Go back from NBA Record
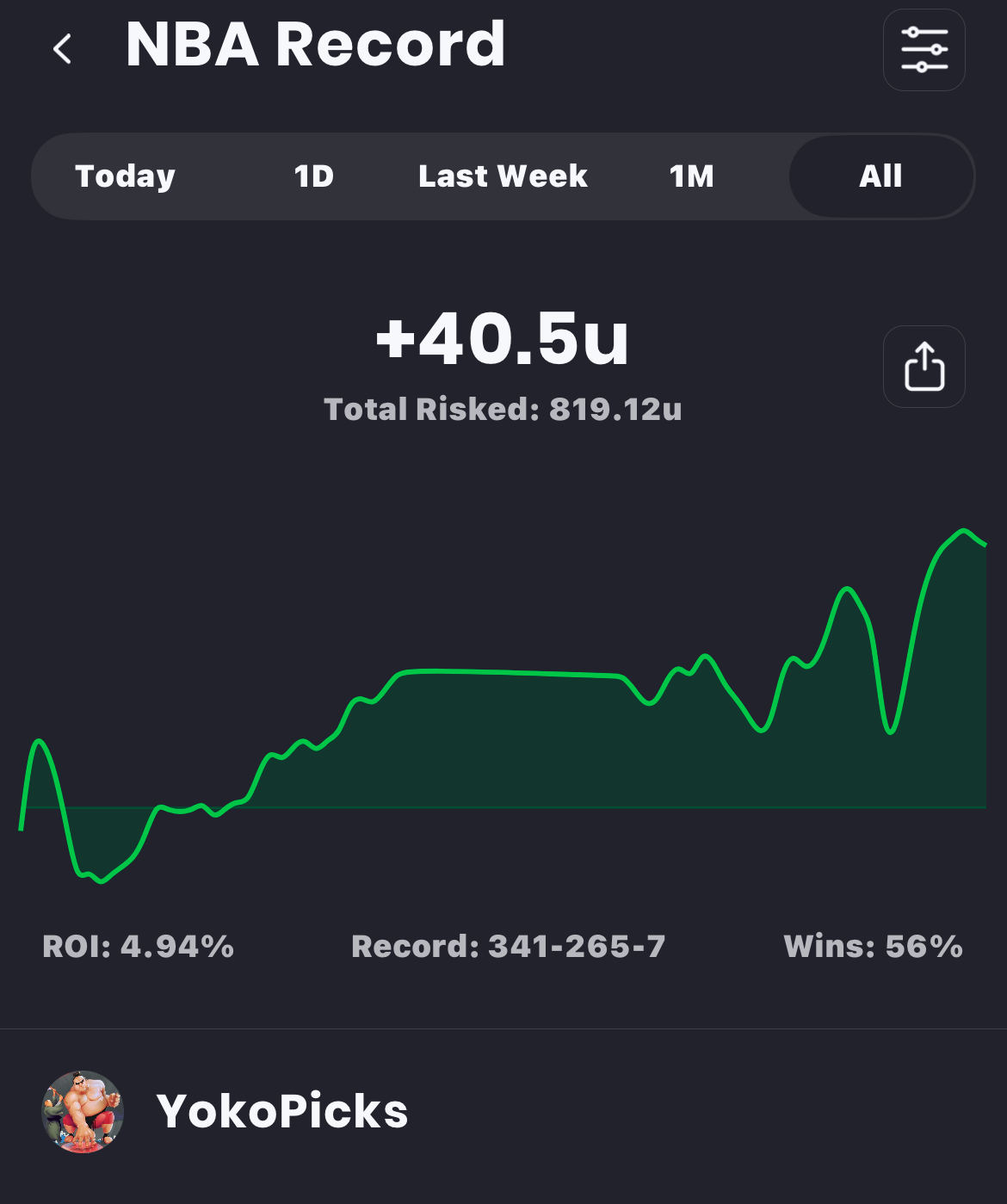The width and height of the screenshot is (1007, 1204). (x=62, y=49)
